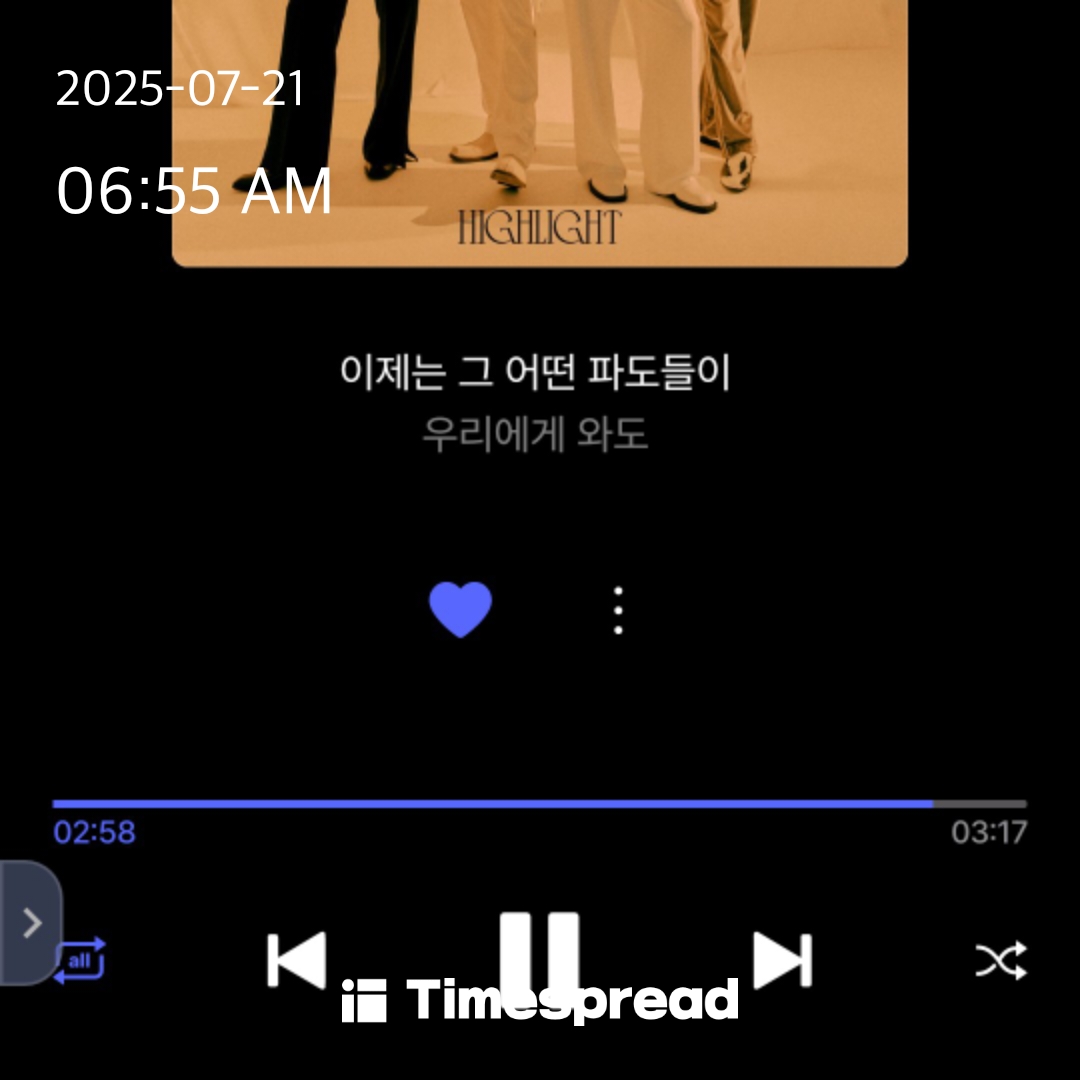
Task: Pause the playing track
Action: (539, 950)
